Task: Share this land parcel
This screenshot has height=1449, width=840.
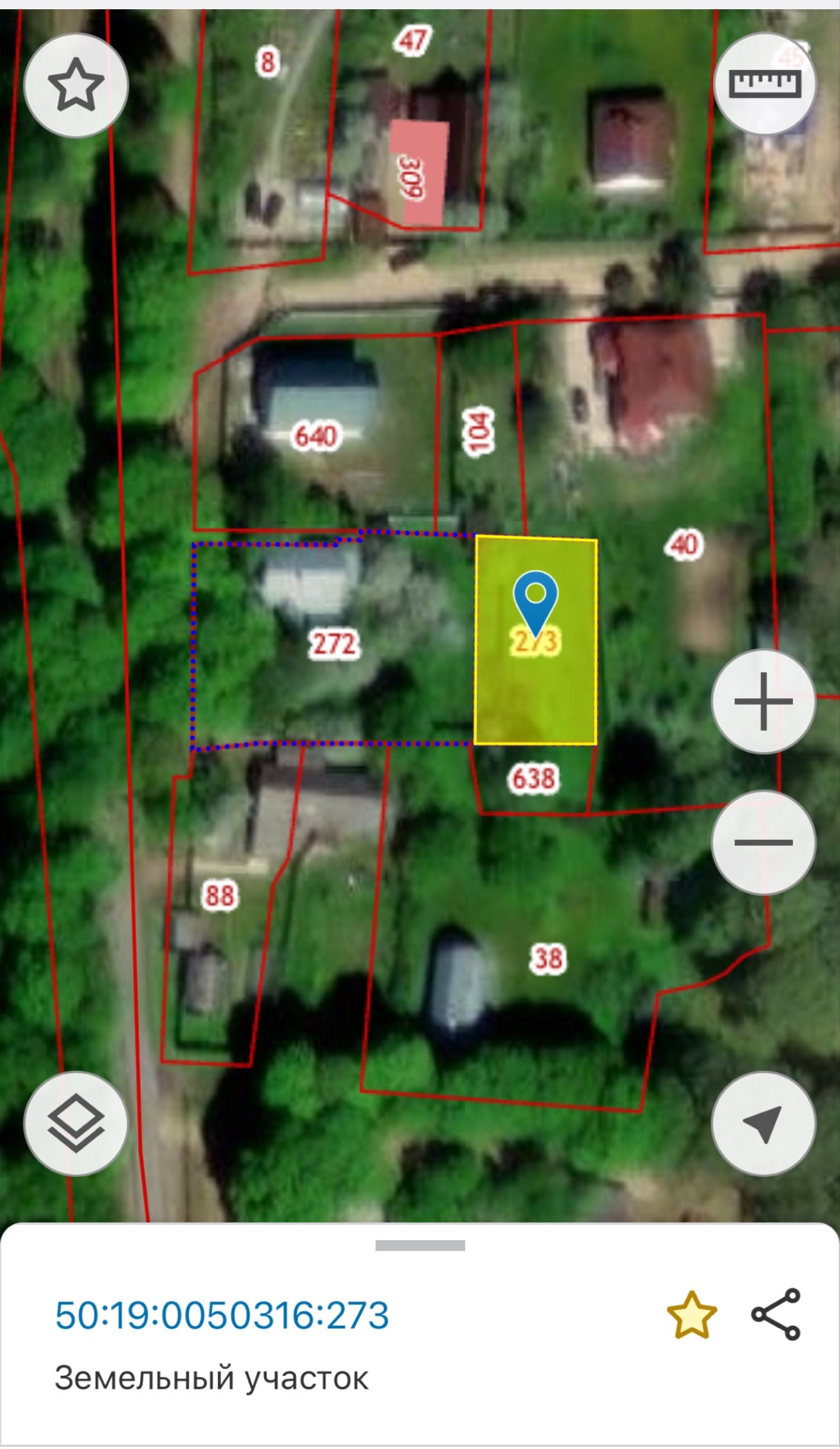Action: 776,1315
